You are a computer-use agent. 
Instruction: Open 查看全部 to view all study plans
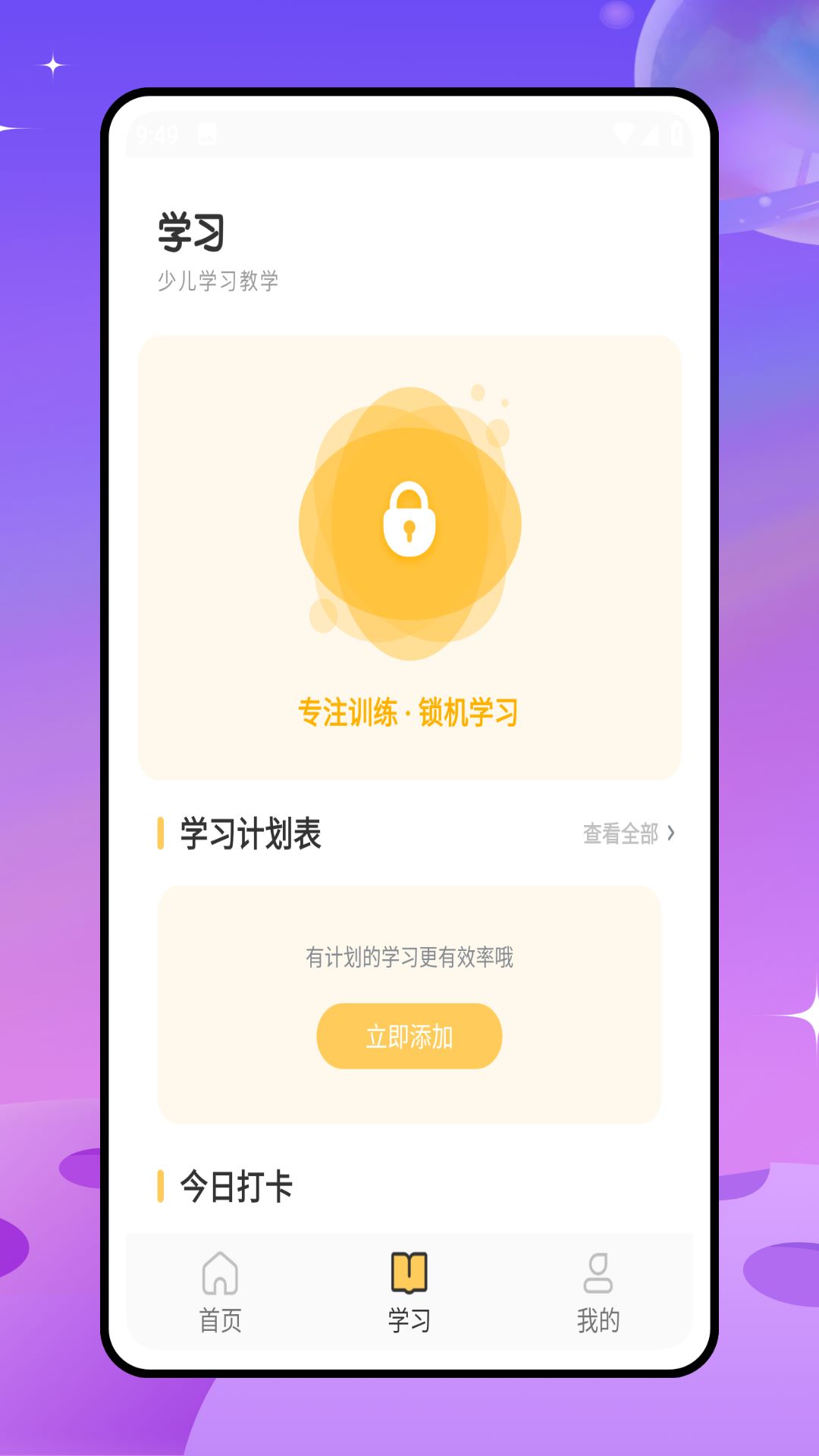tap(622, 835)
